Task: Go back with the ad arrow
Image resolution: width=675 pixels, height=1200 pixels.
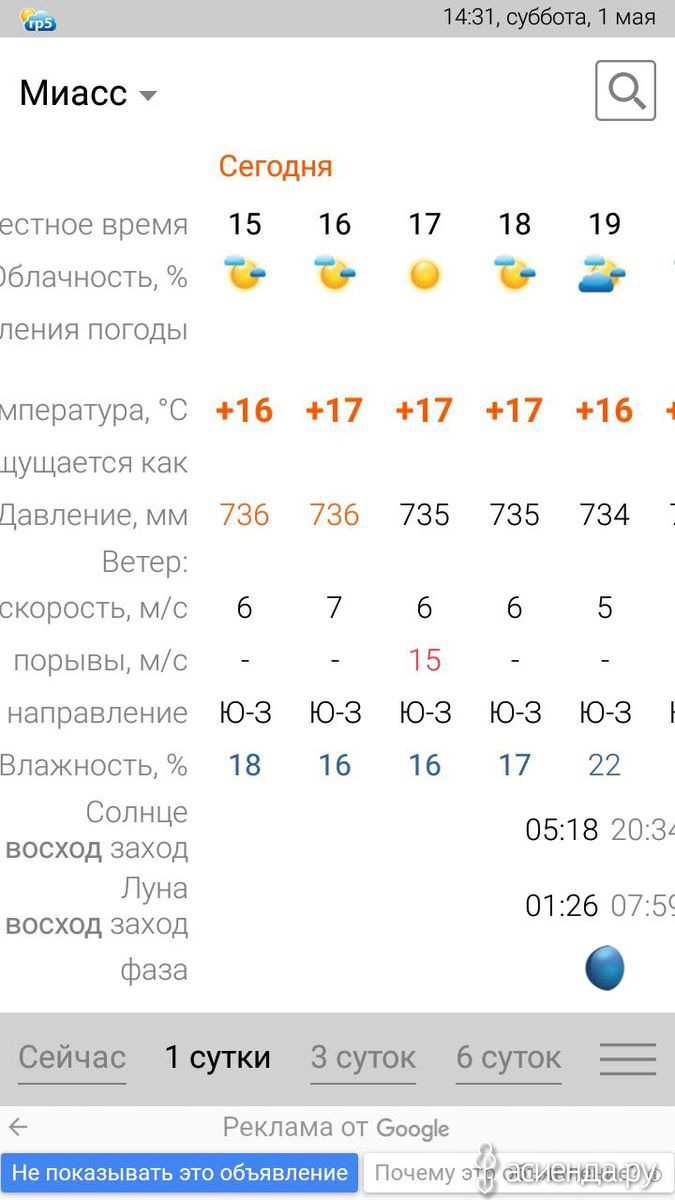Action: point(18,1128)
